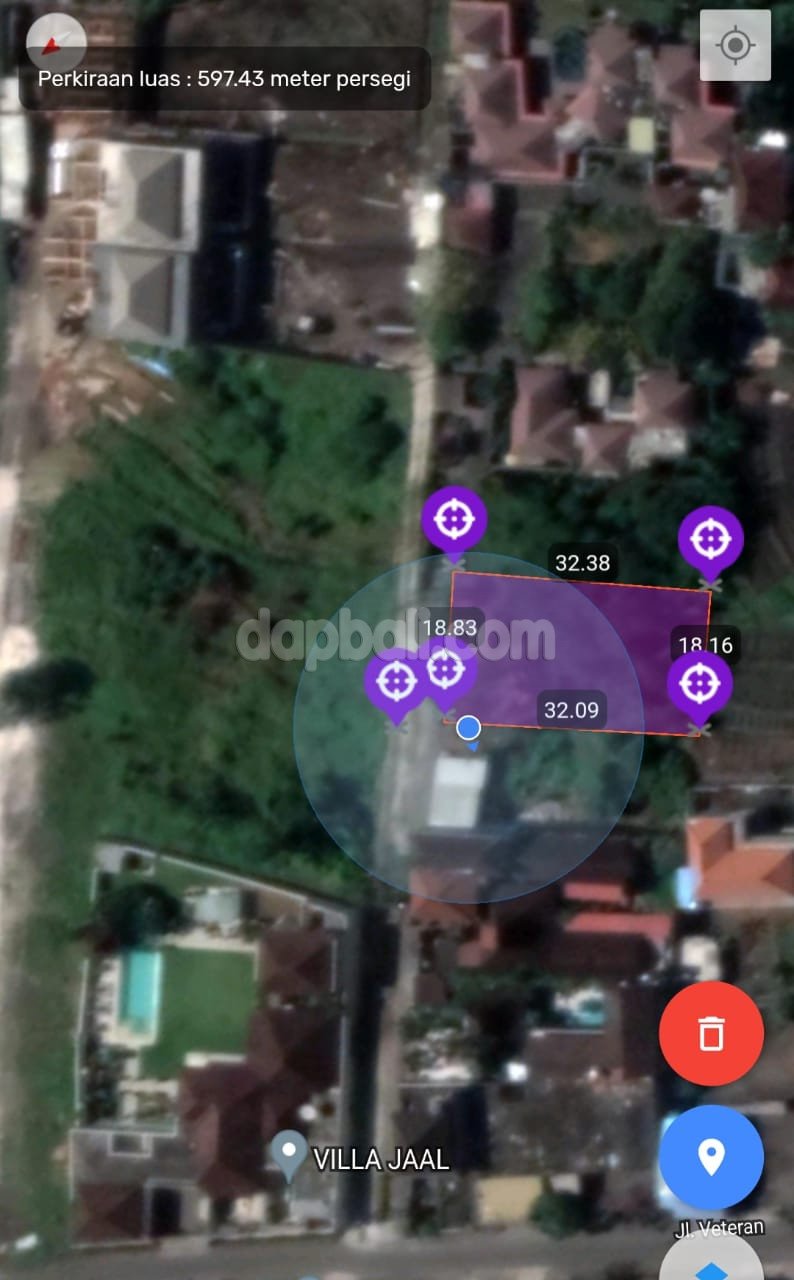The width and height of the screenshot is (794, 1280).
Task: Delete the measured area with the trash button
Action: pyautogui.click(x=711, y=1033)
